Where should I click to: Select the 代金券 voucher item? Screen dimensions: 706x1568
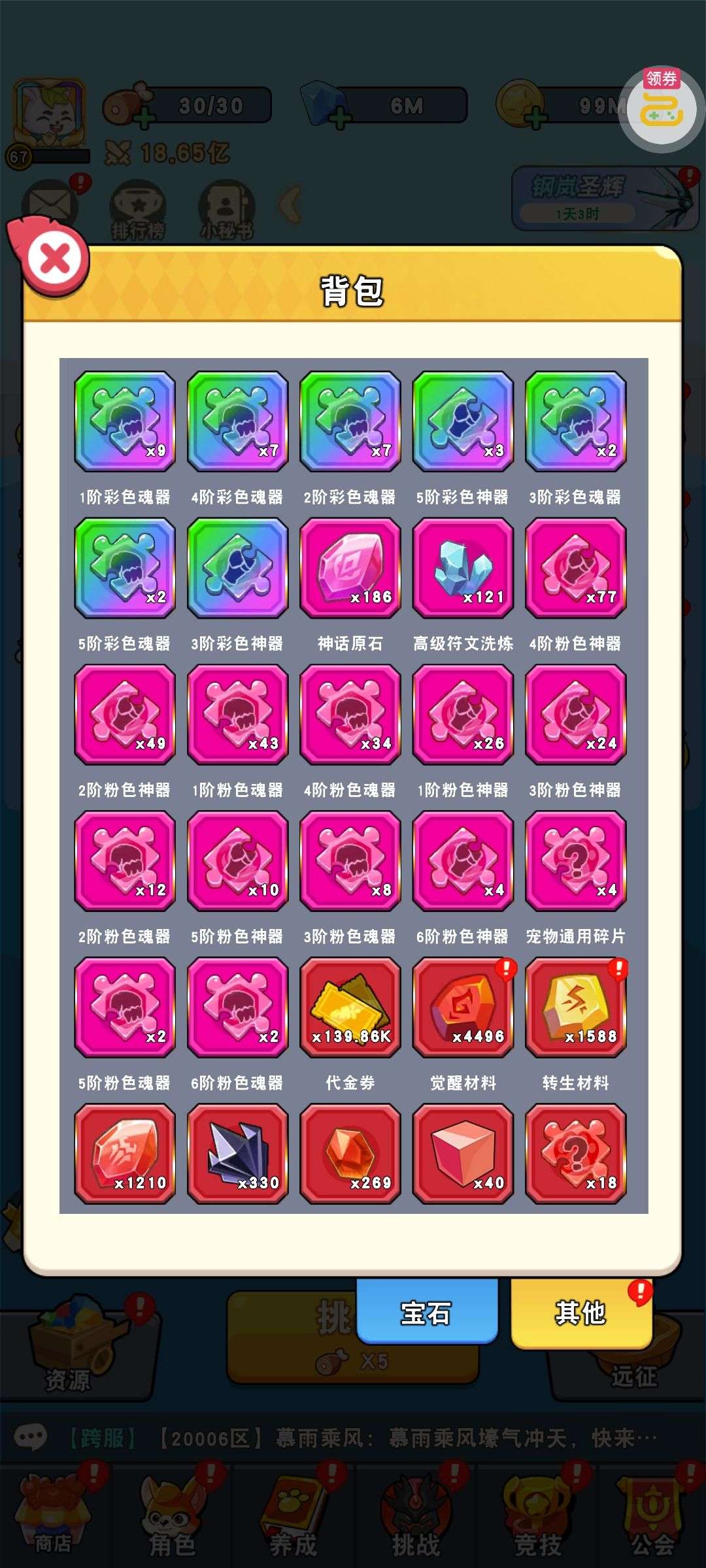click(x=350, y=1007)
